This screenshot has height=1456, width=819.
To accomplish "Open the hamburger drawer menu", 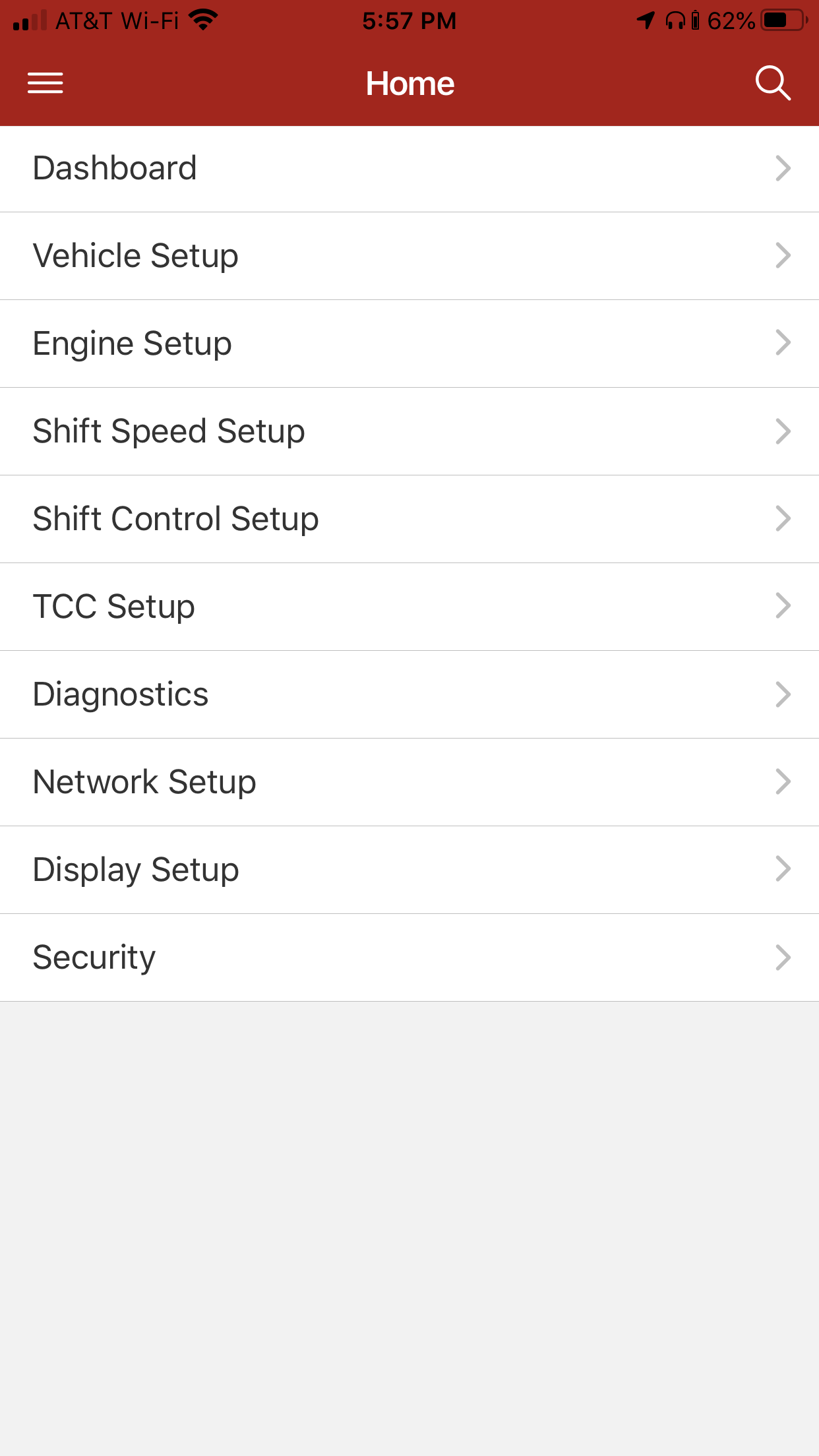I will pyautogui.click(x=45, y=83).
